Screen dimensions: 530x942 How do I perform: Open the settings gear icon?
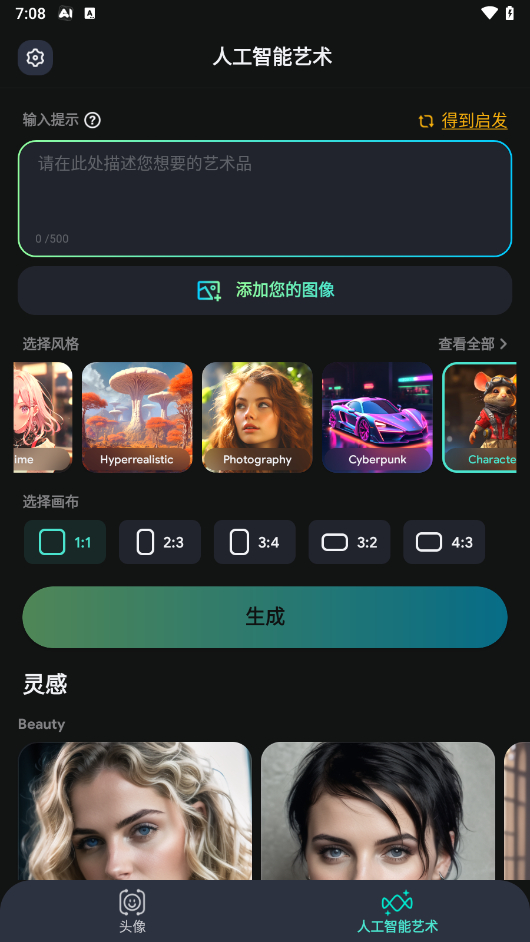click(x=35, y=58)
